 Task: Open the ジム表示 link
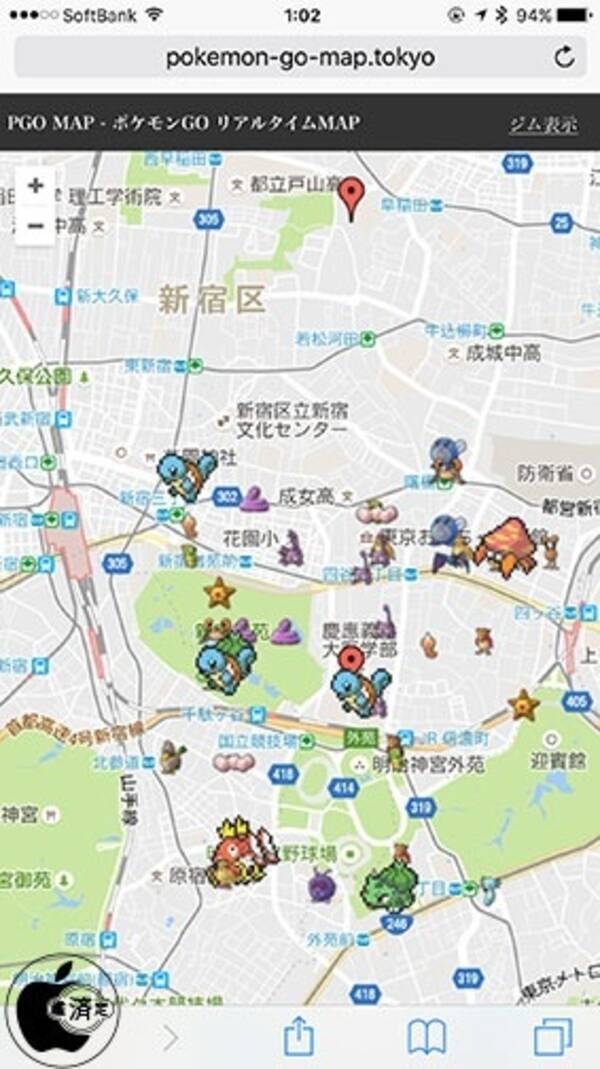543,124
